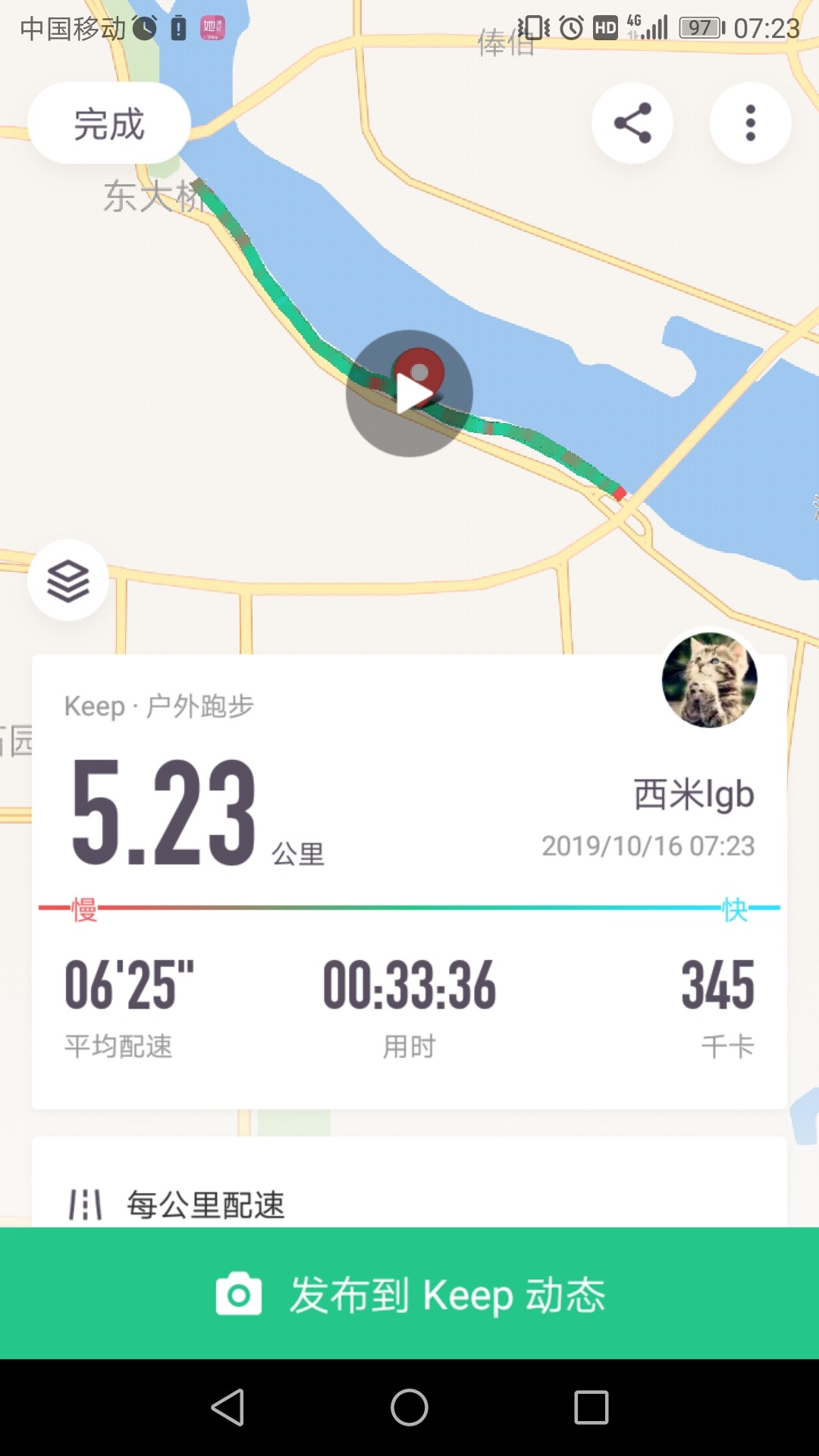Image resolution: width=819 pixels, height=1456 pixels.
Task: Open the map layers options
Action: [x=68, y=580]
